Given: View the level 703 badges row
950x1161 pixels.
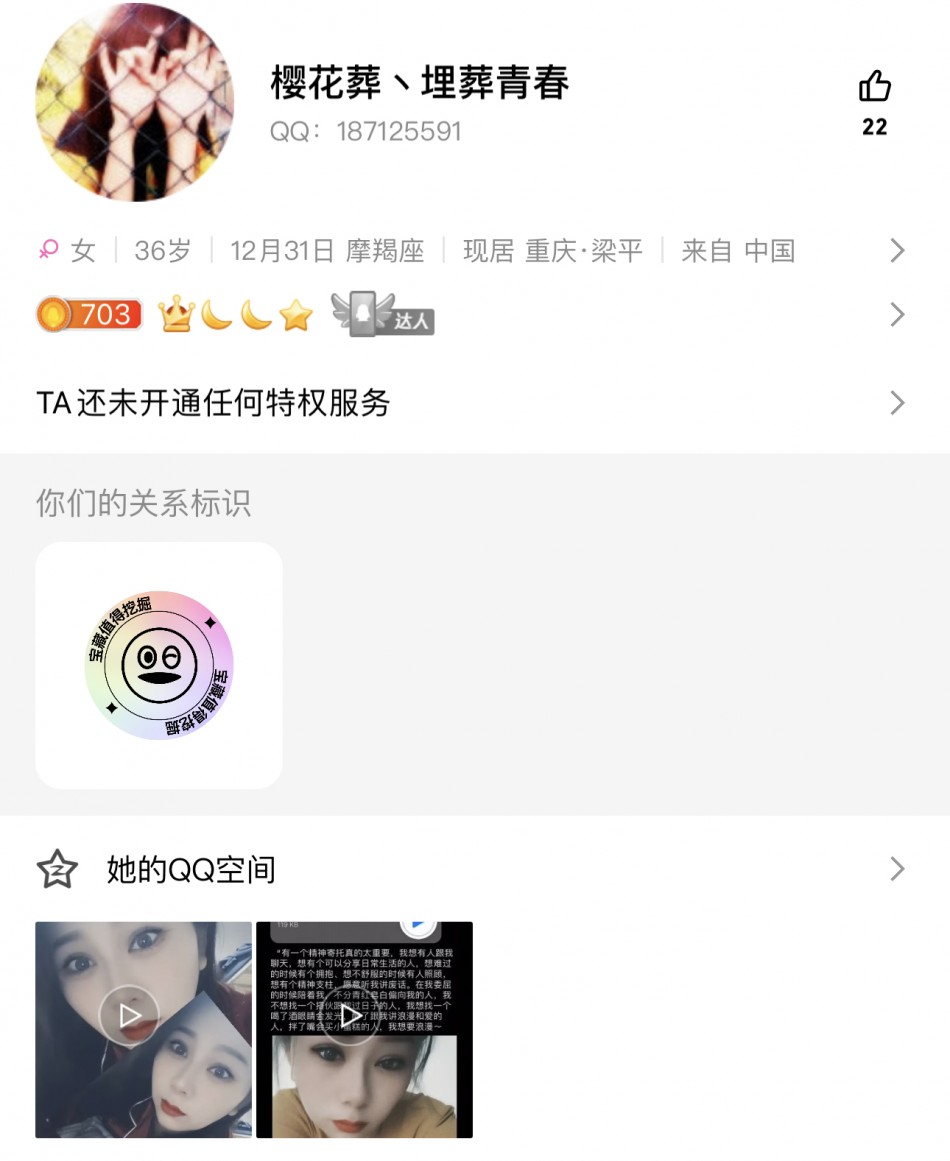Looking at the screenshot, I should pos(470,316).
